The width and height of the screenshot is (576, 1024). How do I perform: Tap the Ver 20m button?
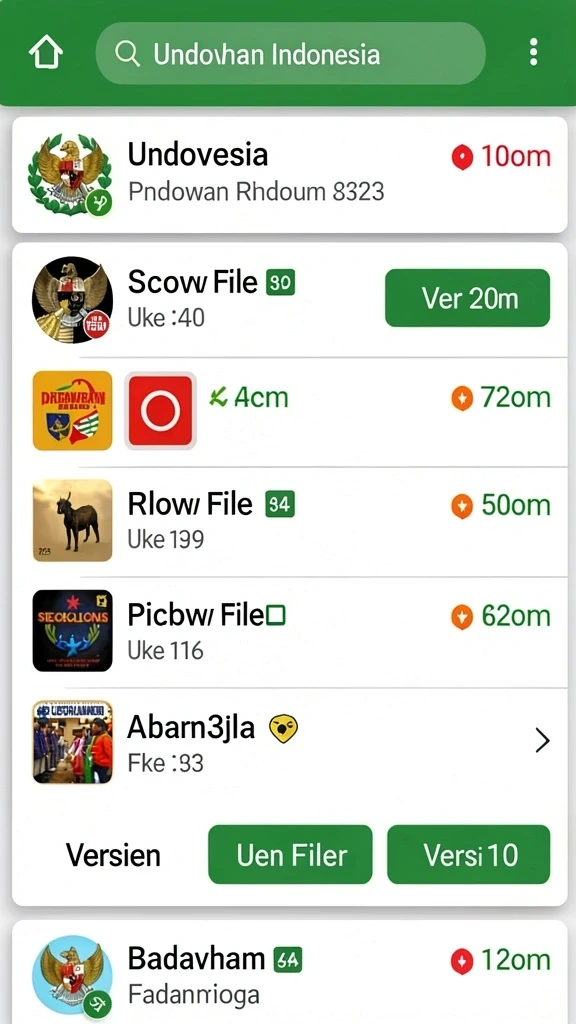point(468,298)
